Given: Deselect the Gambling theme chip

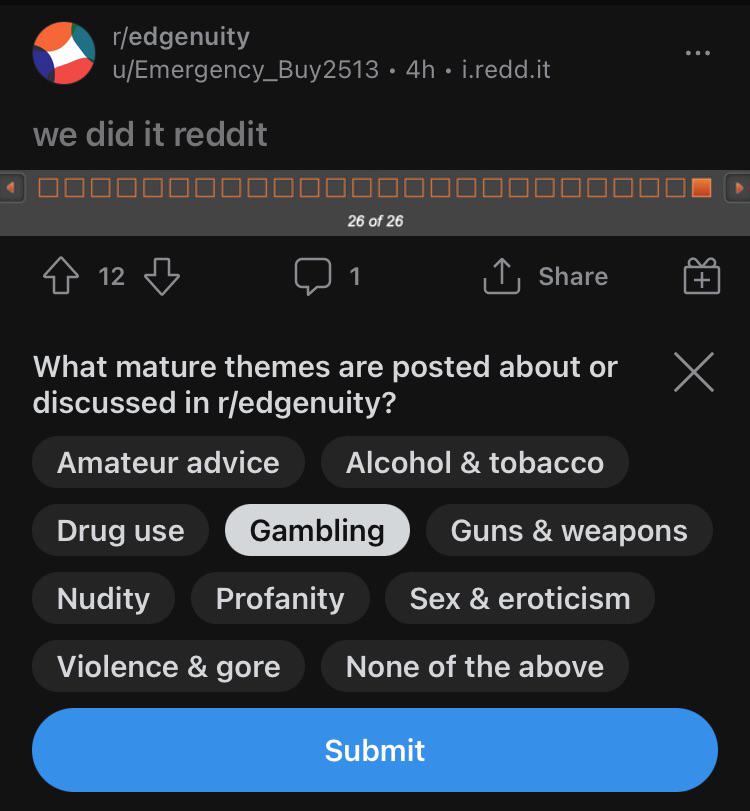Looking at the screenshot, I should click(x=317, y=530).
